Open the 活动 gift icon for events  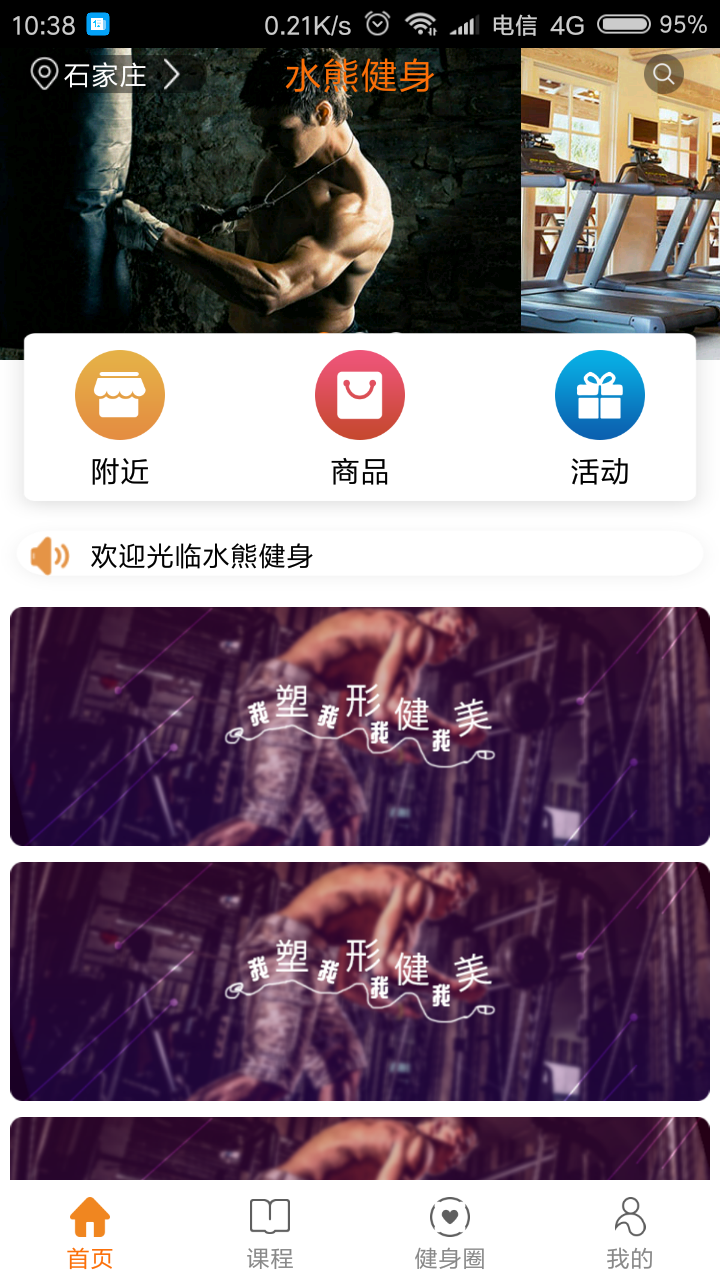click(600, 394)
